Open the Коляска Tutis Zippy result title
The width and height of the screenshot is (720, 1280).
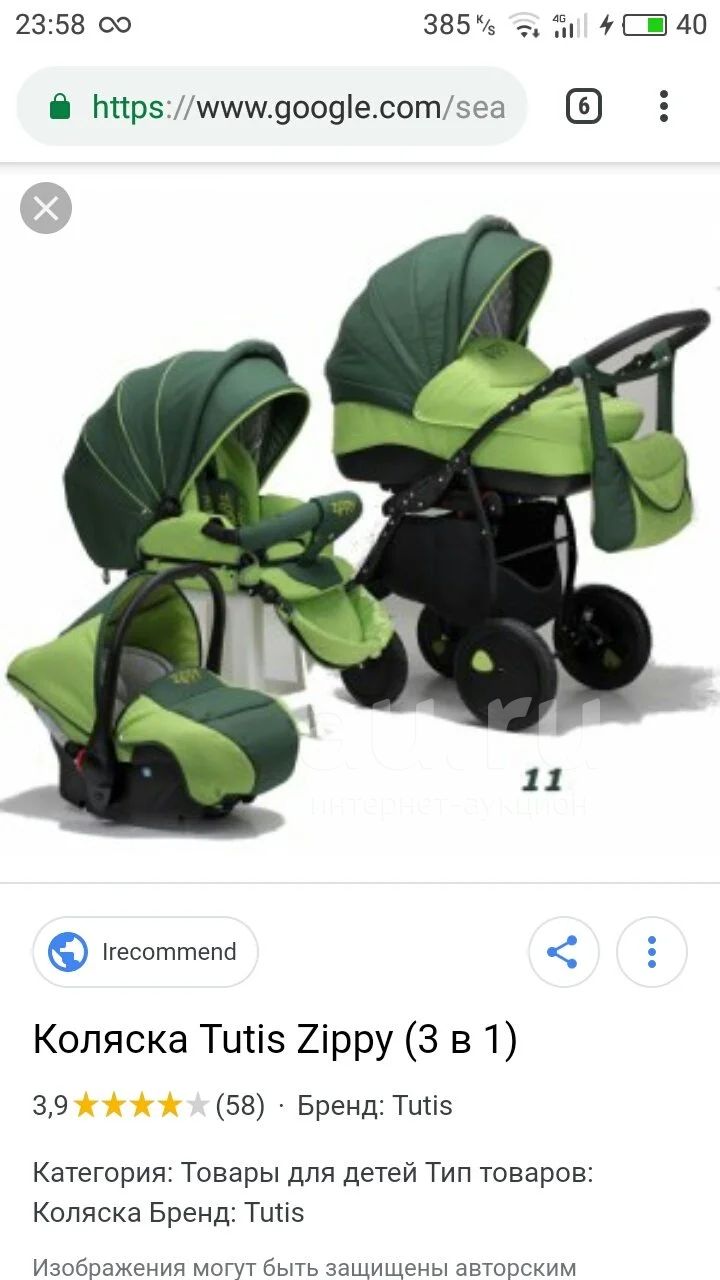pyautogui.click(x=275, y=1040)
